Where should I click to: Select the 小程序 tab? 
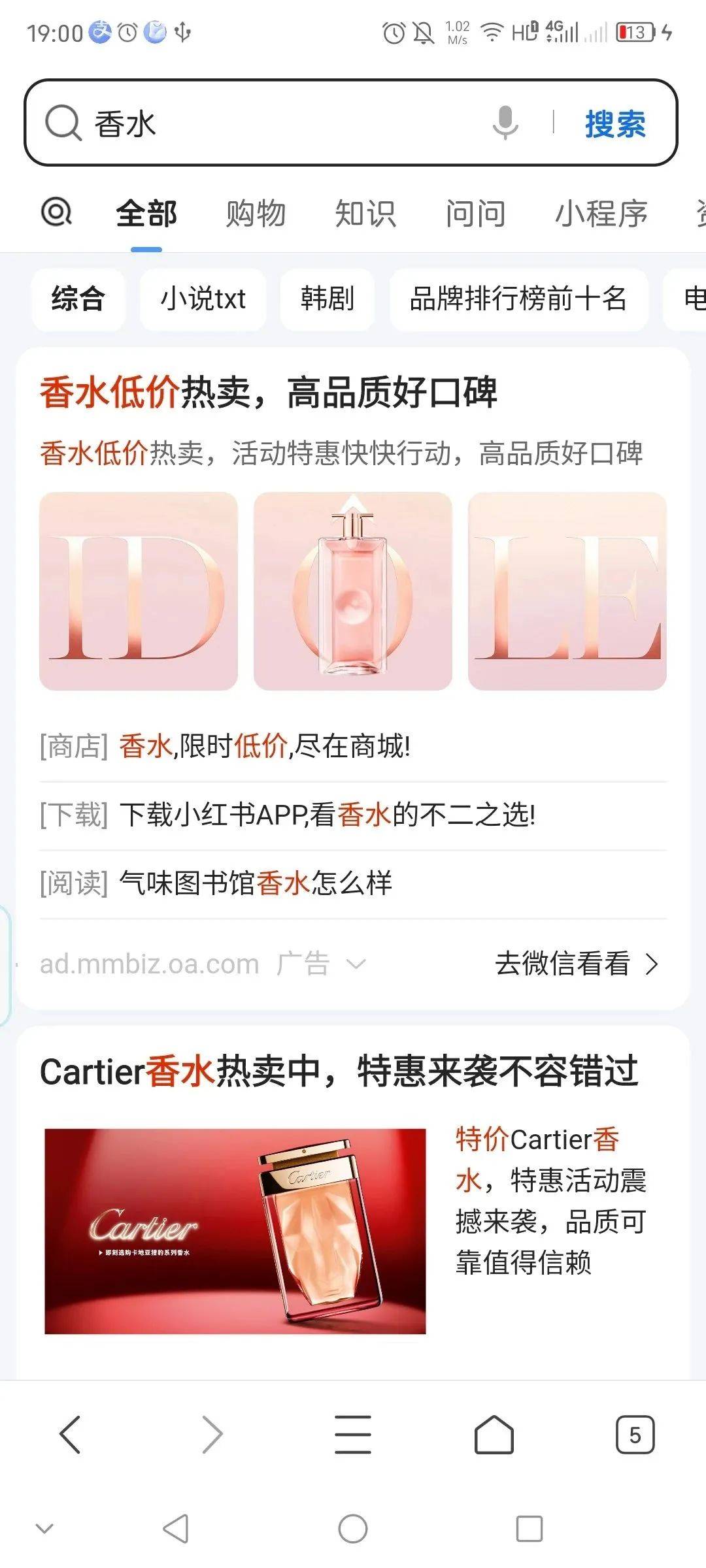(601, 214)
